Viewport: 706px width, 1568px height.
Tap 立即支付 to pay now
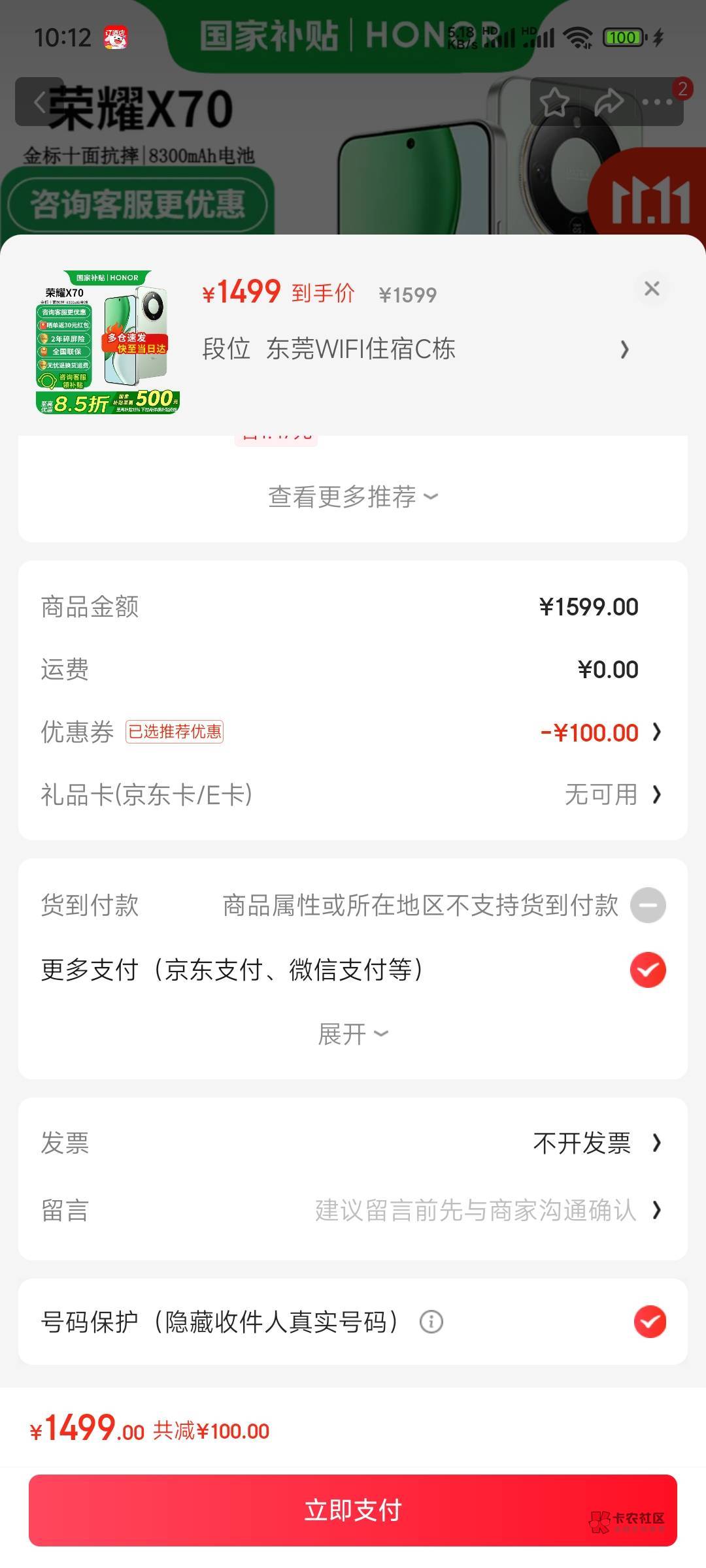tap(353, 1510)
